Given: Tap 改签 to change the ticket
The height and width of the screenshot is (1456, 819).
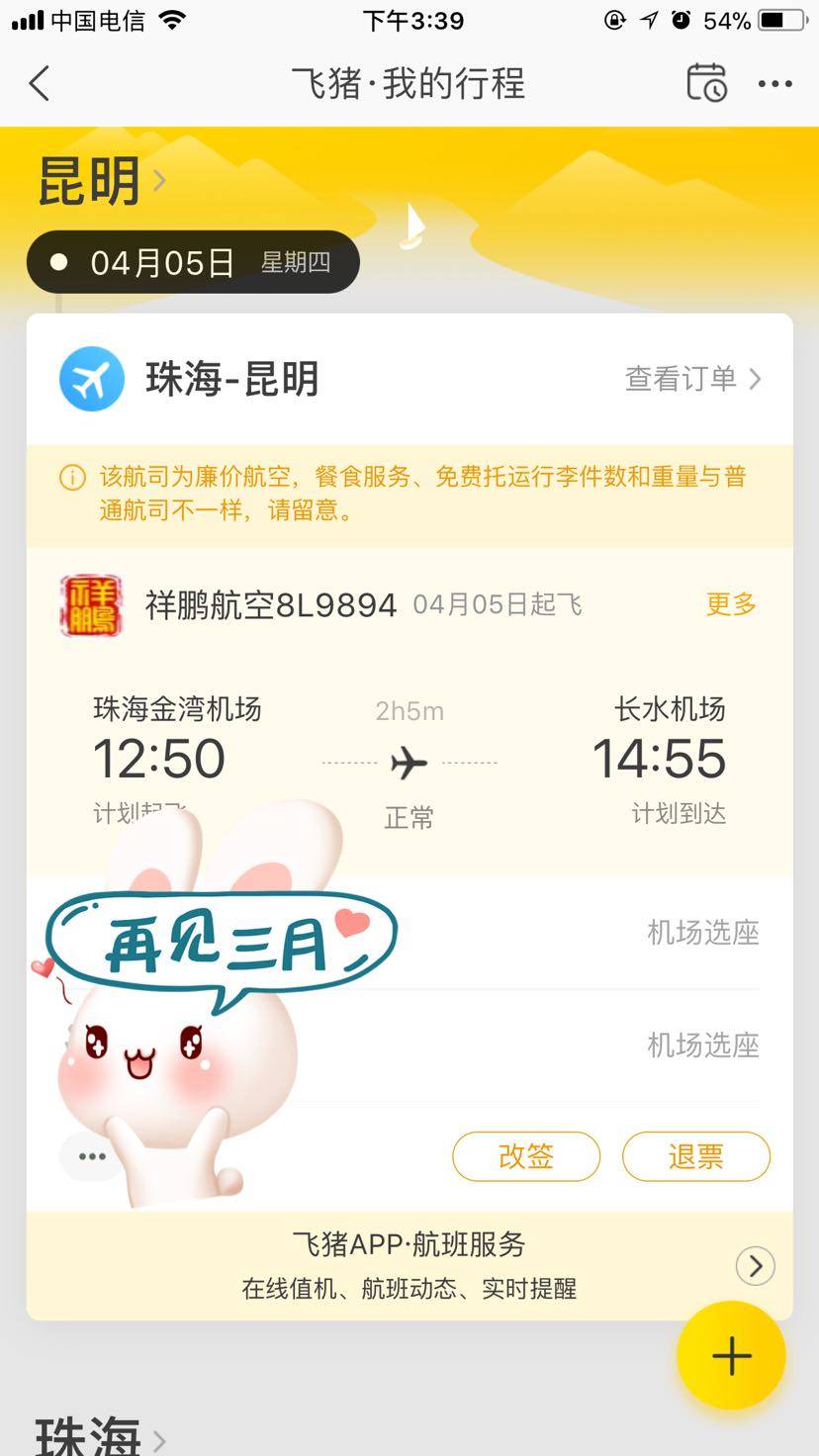Looking at the screenshot, I should 526,1156.
